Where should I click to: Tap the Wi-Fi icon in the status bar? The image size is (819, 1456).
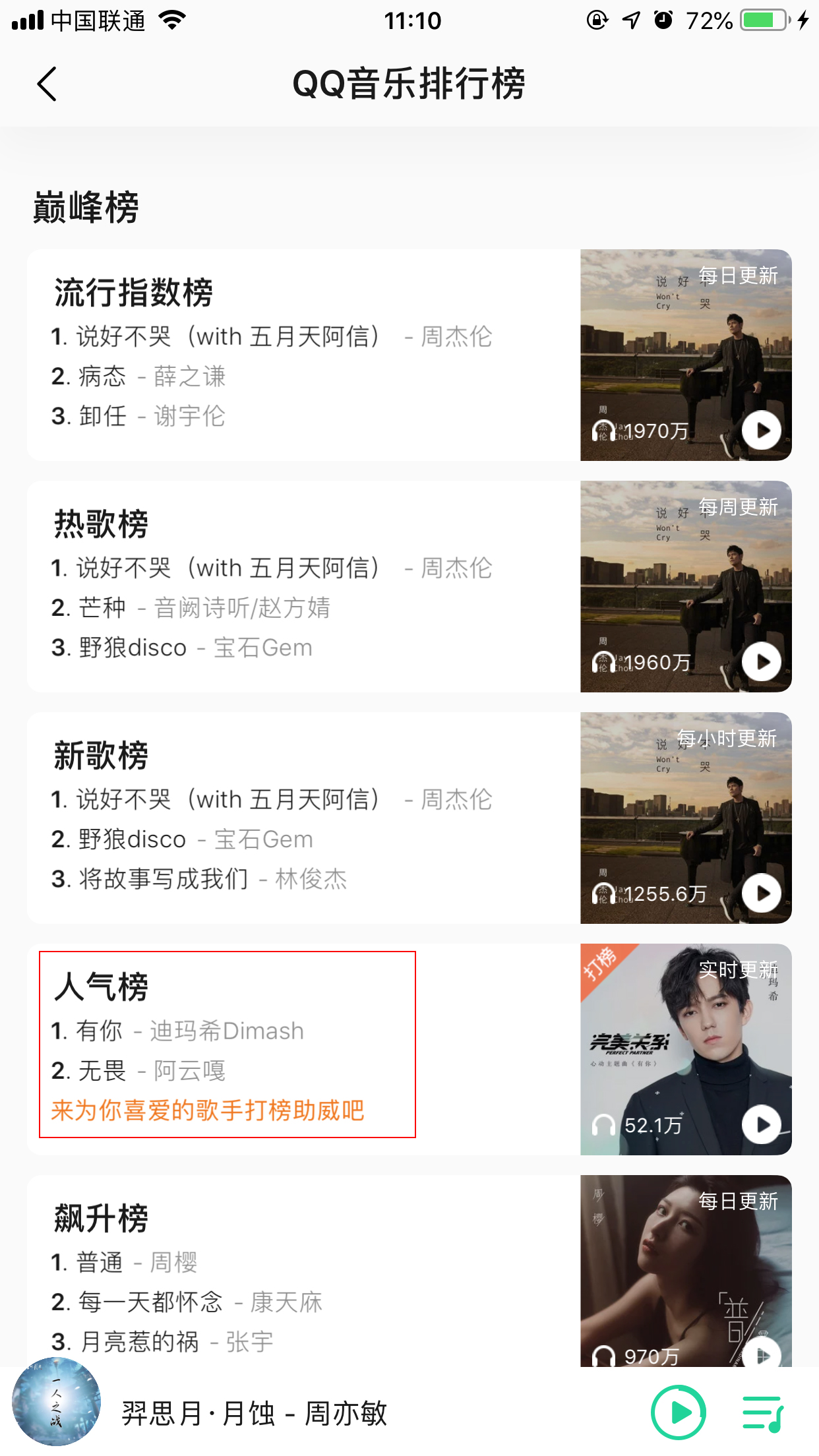(x=171, y=20)
